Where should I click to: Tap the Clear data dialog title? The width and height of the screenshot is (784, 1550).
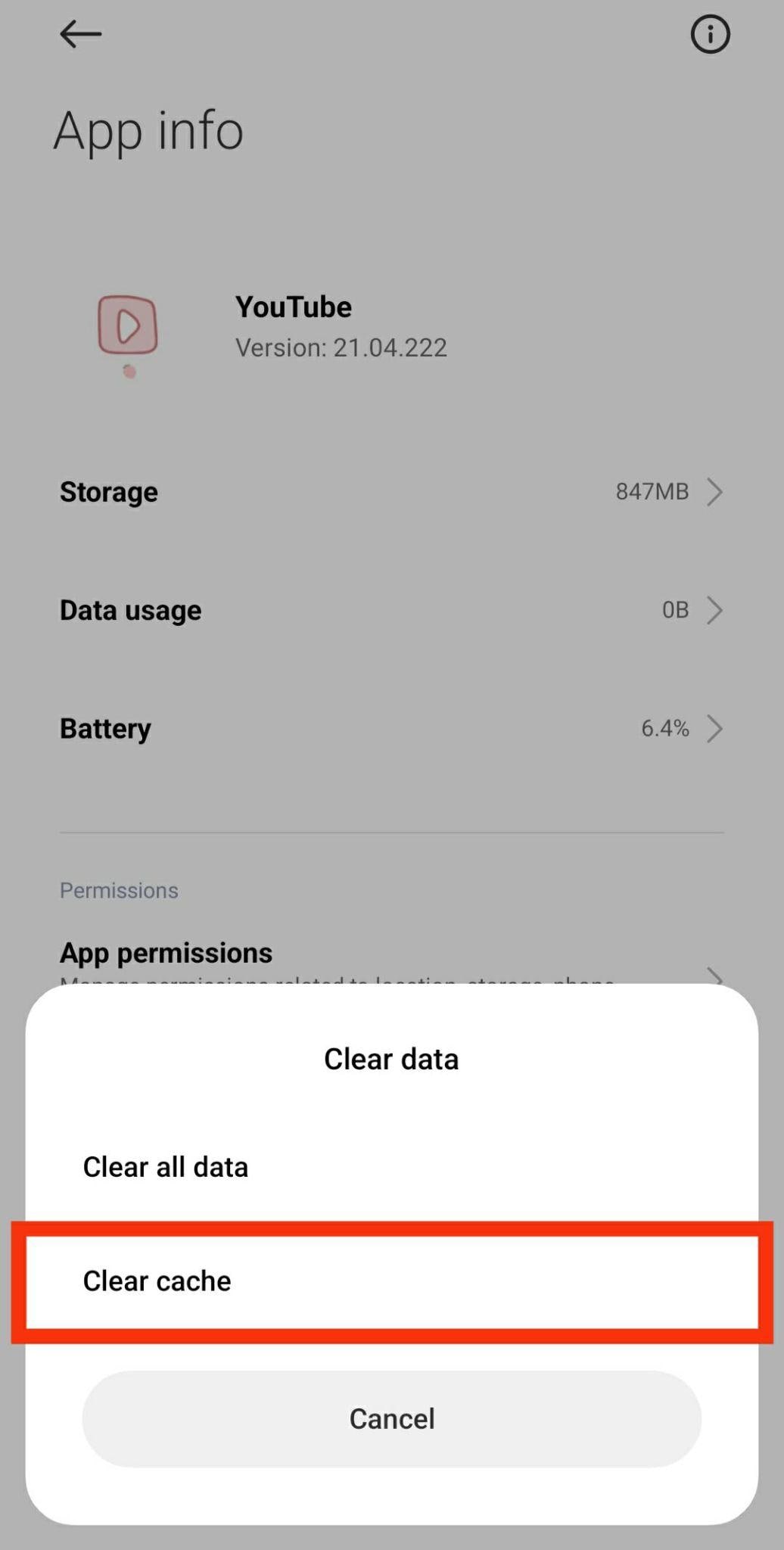(x=390, y=1059)
